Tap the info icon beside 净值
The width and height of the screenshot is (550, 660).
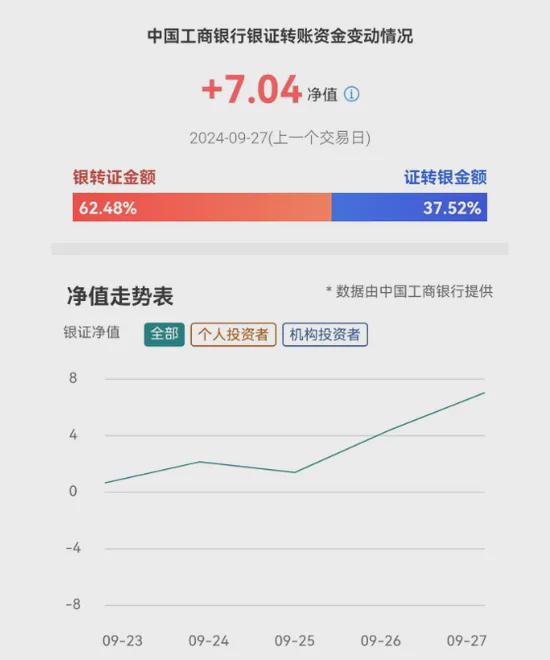[352, 94]
